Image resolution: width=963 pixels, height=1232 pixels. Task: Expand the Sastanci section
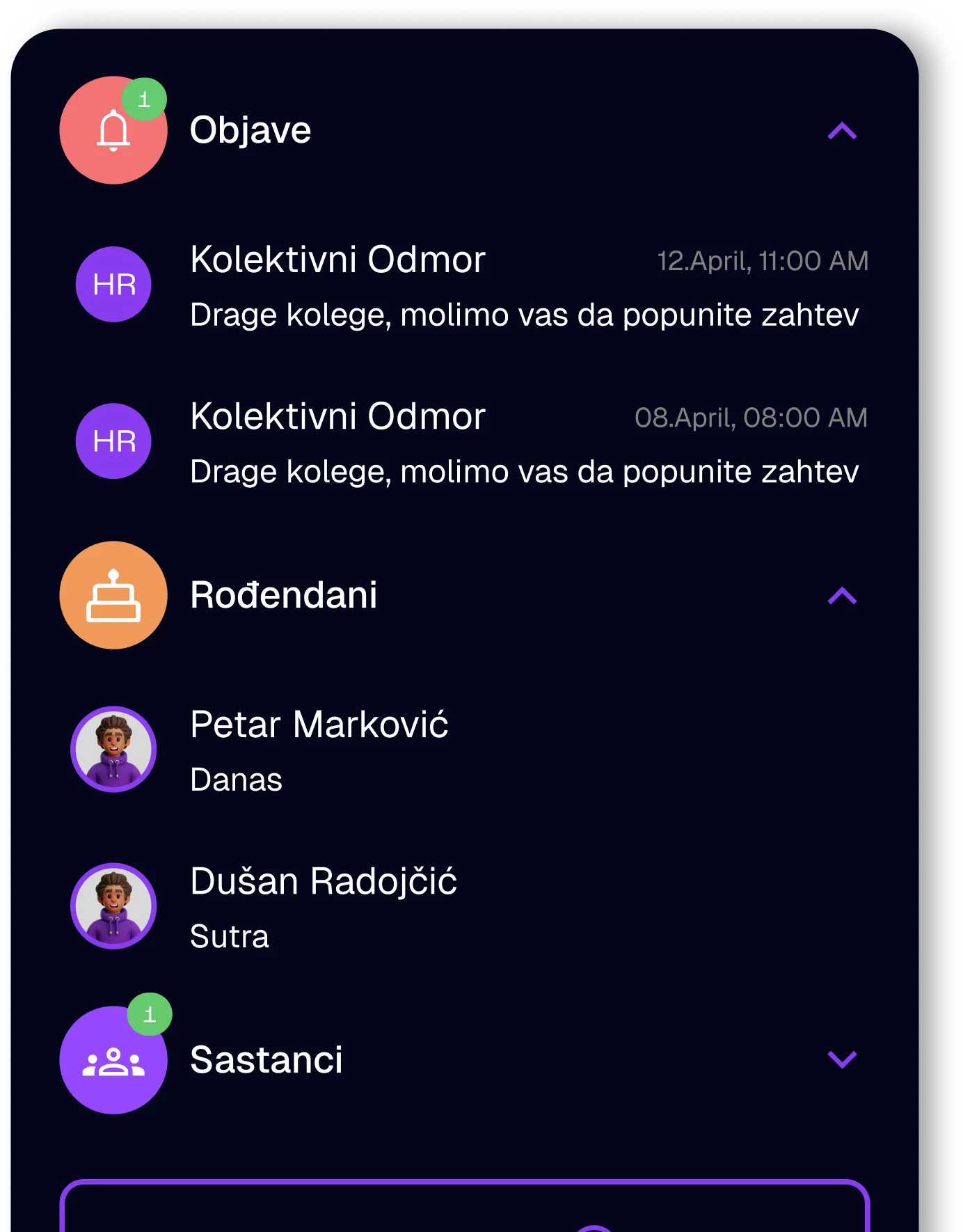click(841, 1061)
